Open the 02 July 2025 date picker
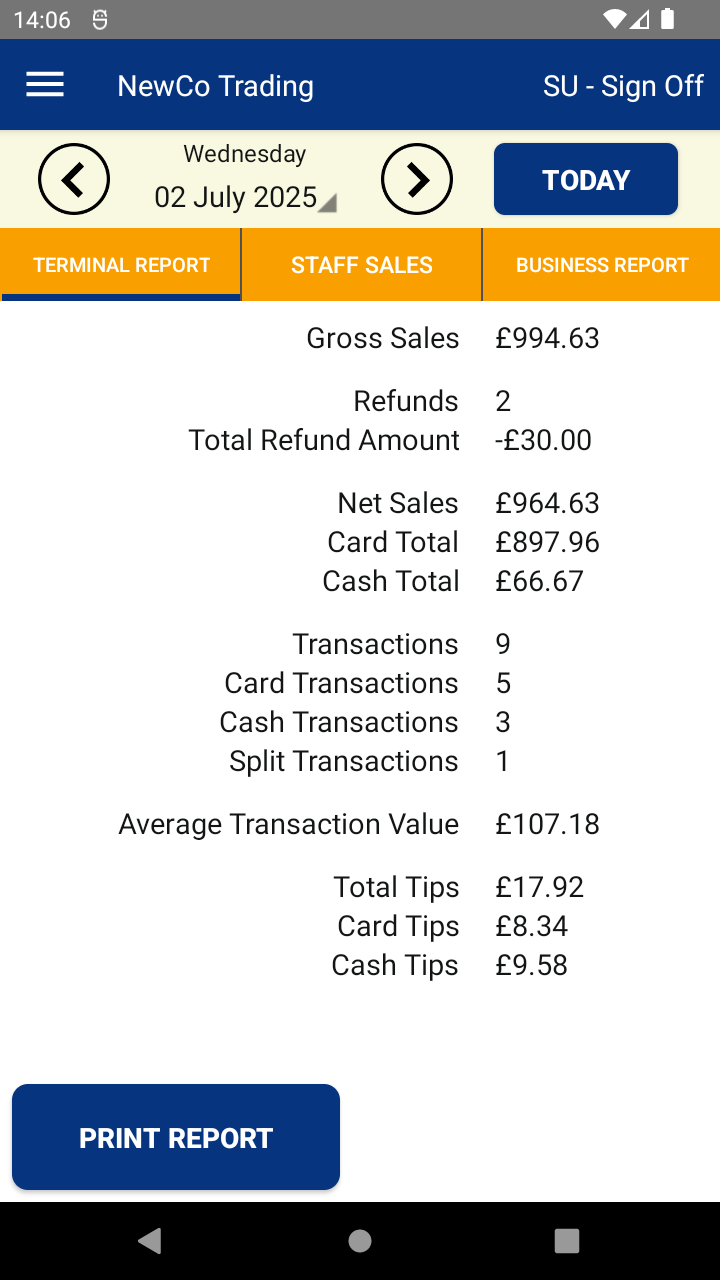This screenshot has height=1280, width=720. pos(245,197)
